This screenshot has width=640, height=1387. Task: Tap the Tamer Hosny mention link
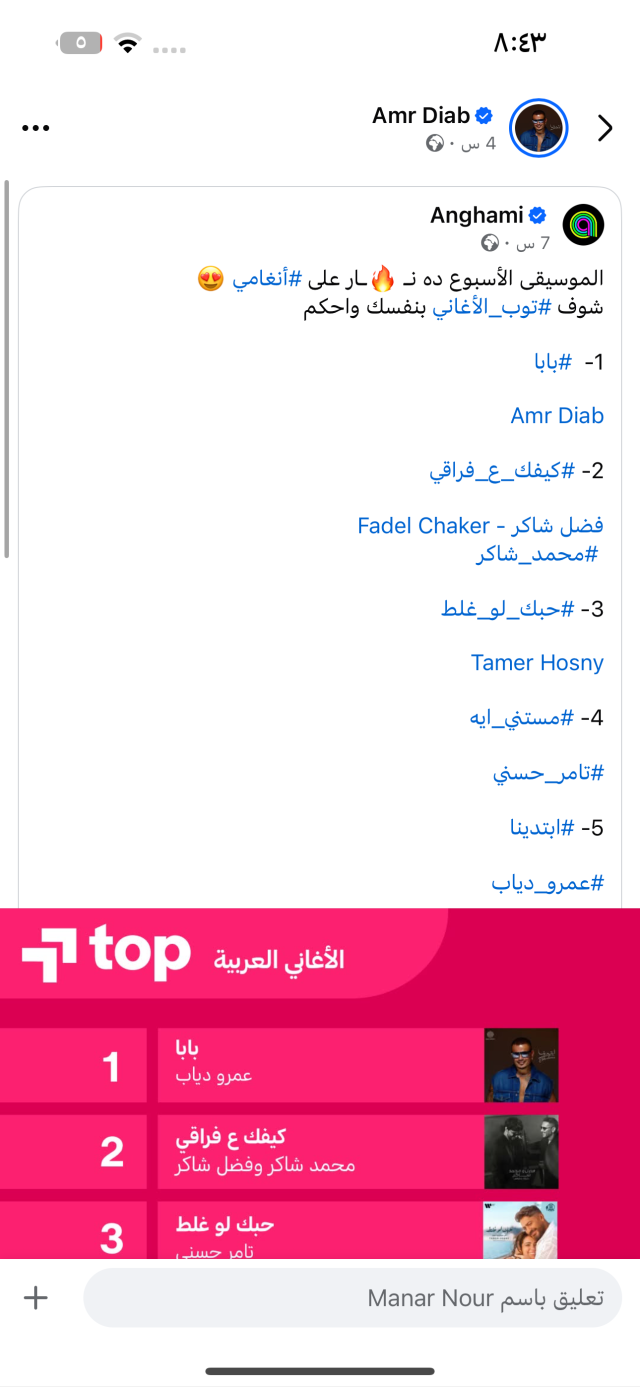537,662
